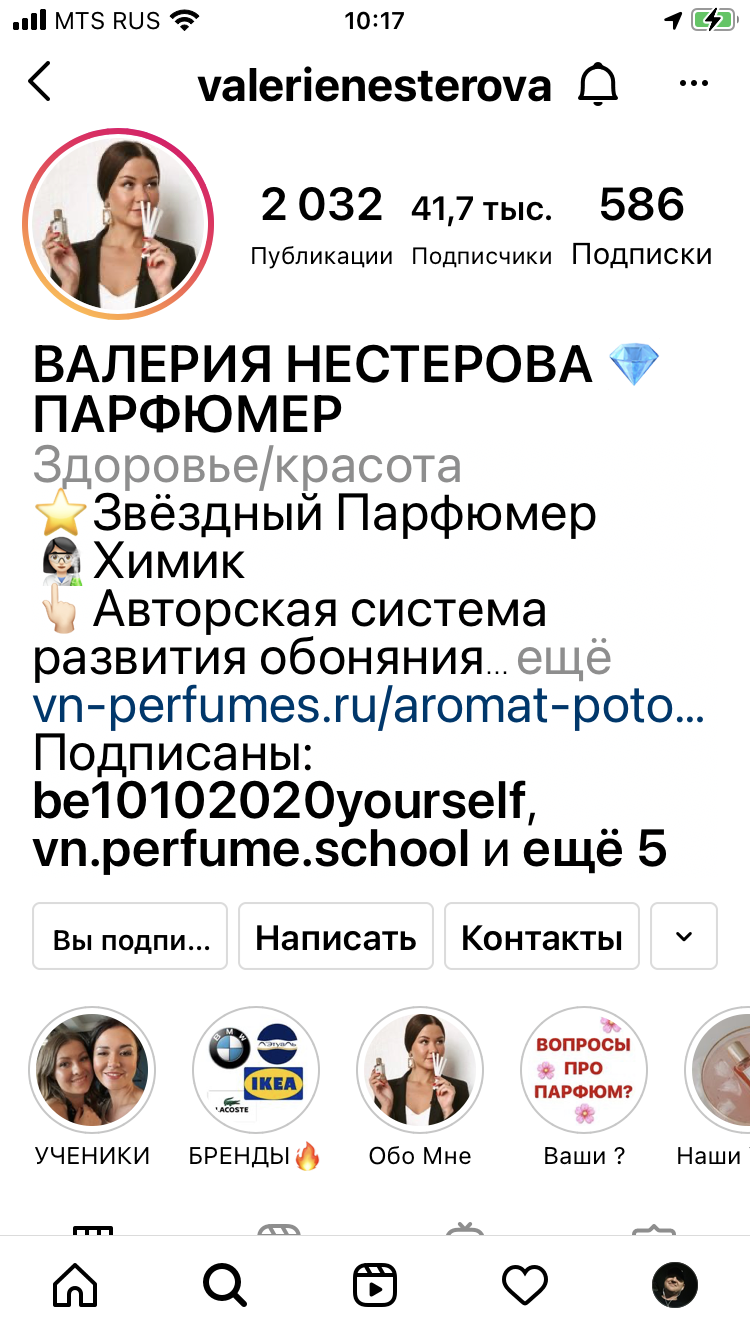The width and height of the screenshot is (750, 1334).
Task: Expand the bio with 'ещё'
Action: [564, 660]
